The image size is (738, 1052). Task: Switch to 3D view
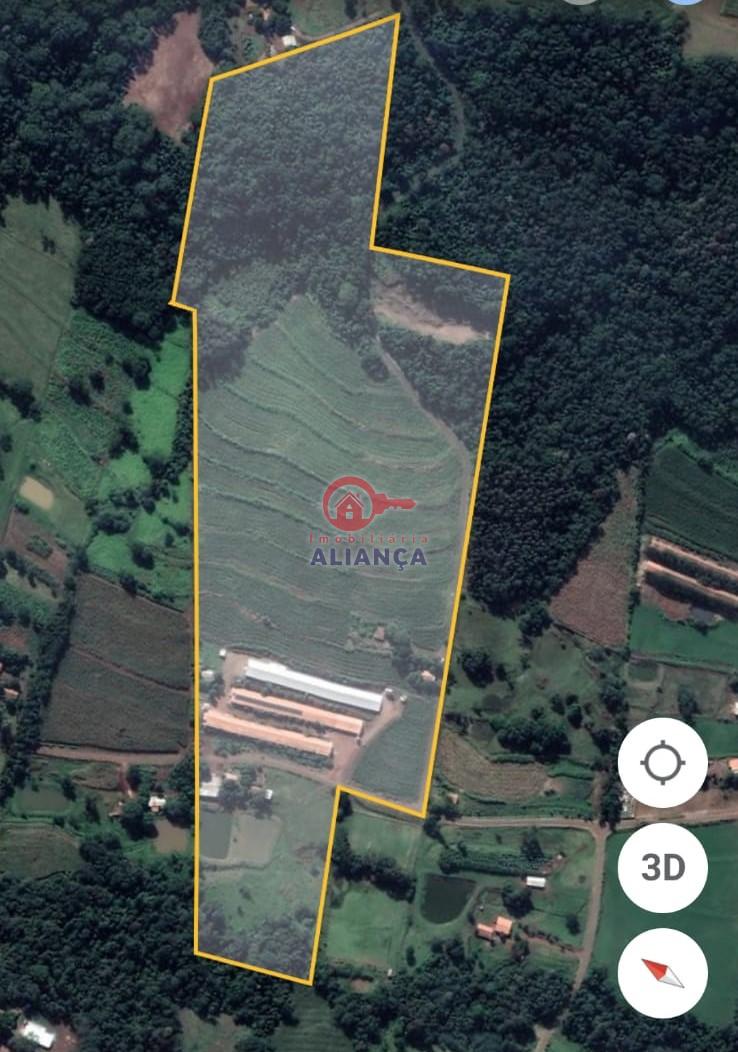(662, 868)
